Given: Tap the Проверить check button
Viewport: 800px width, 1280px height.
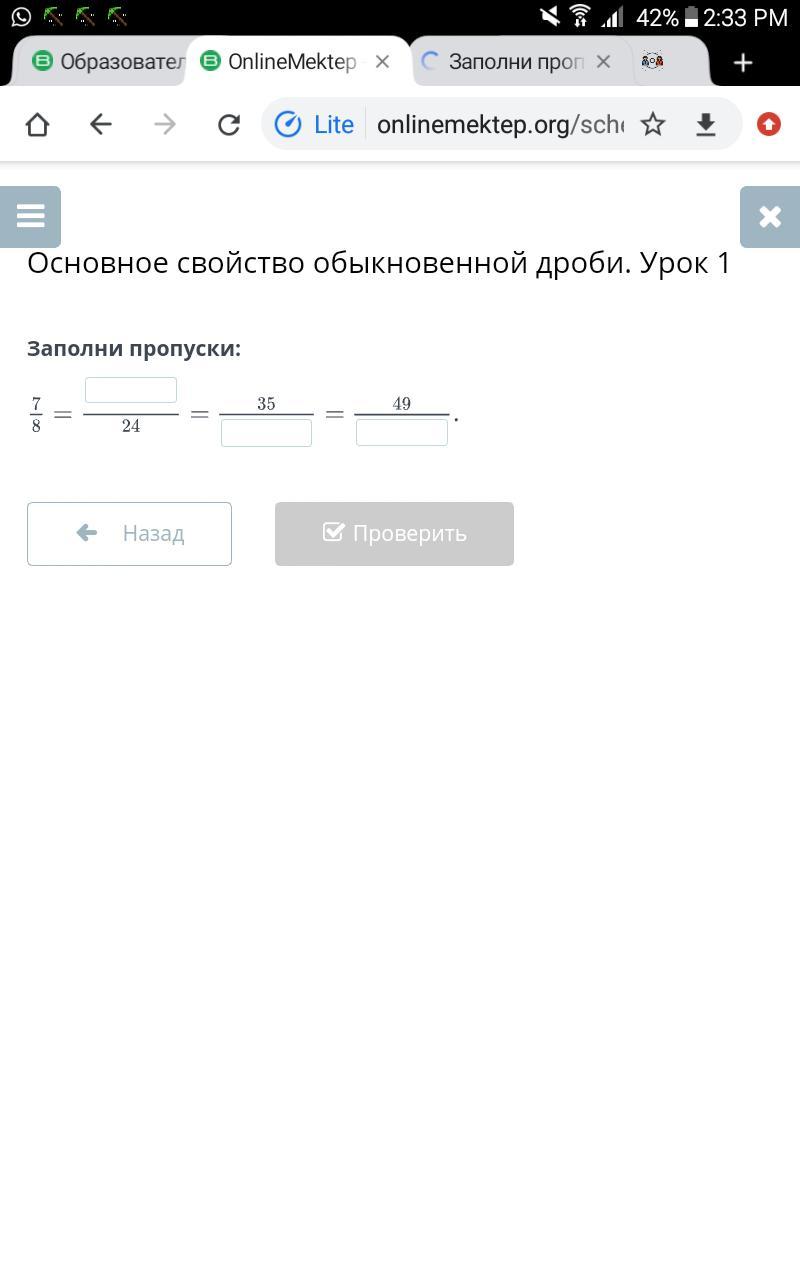Looking at the screenshot, I should tap(394, 534).
